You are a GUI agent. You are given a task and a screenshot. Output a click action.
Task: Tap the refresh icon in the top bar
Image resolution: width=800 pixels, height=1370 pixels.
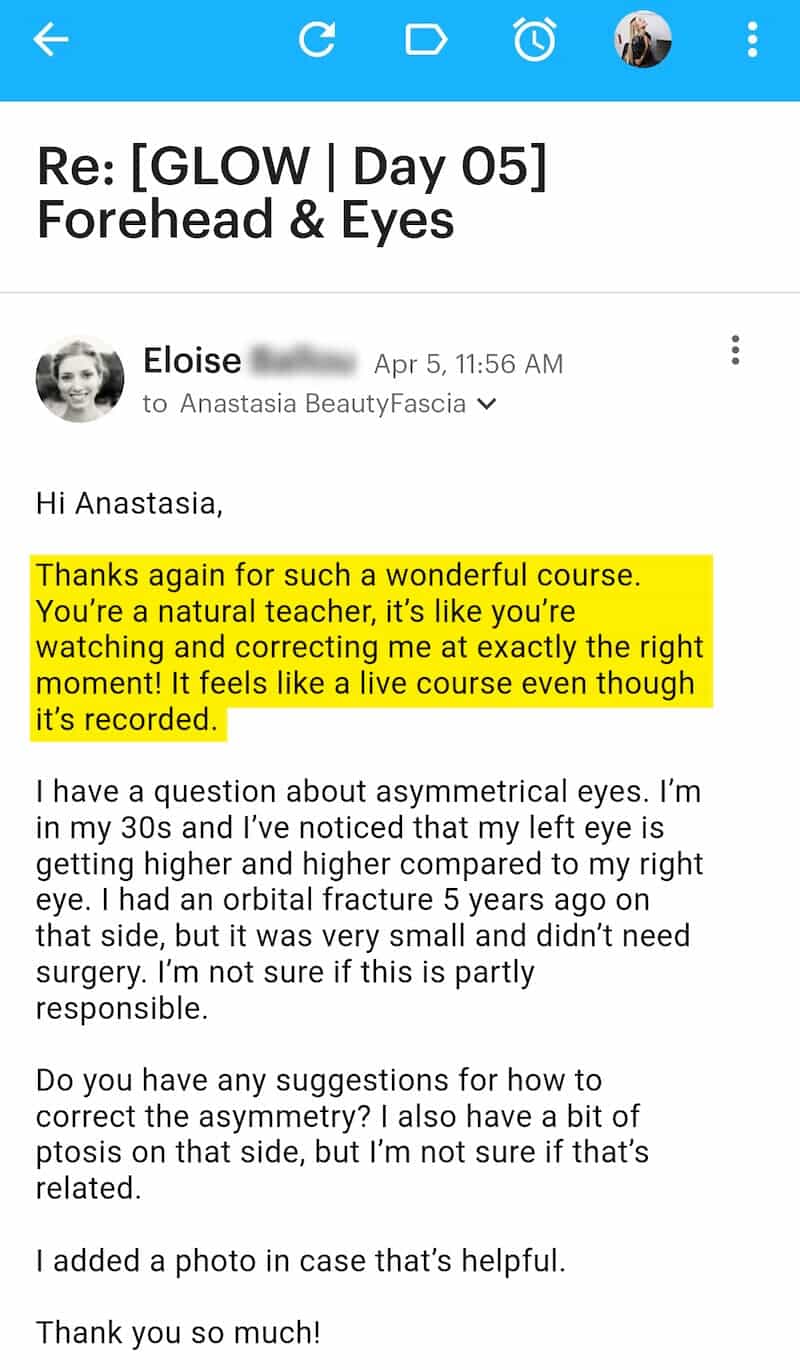317,40
